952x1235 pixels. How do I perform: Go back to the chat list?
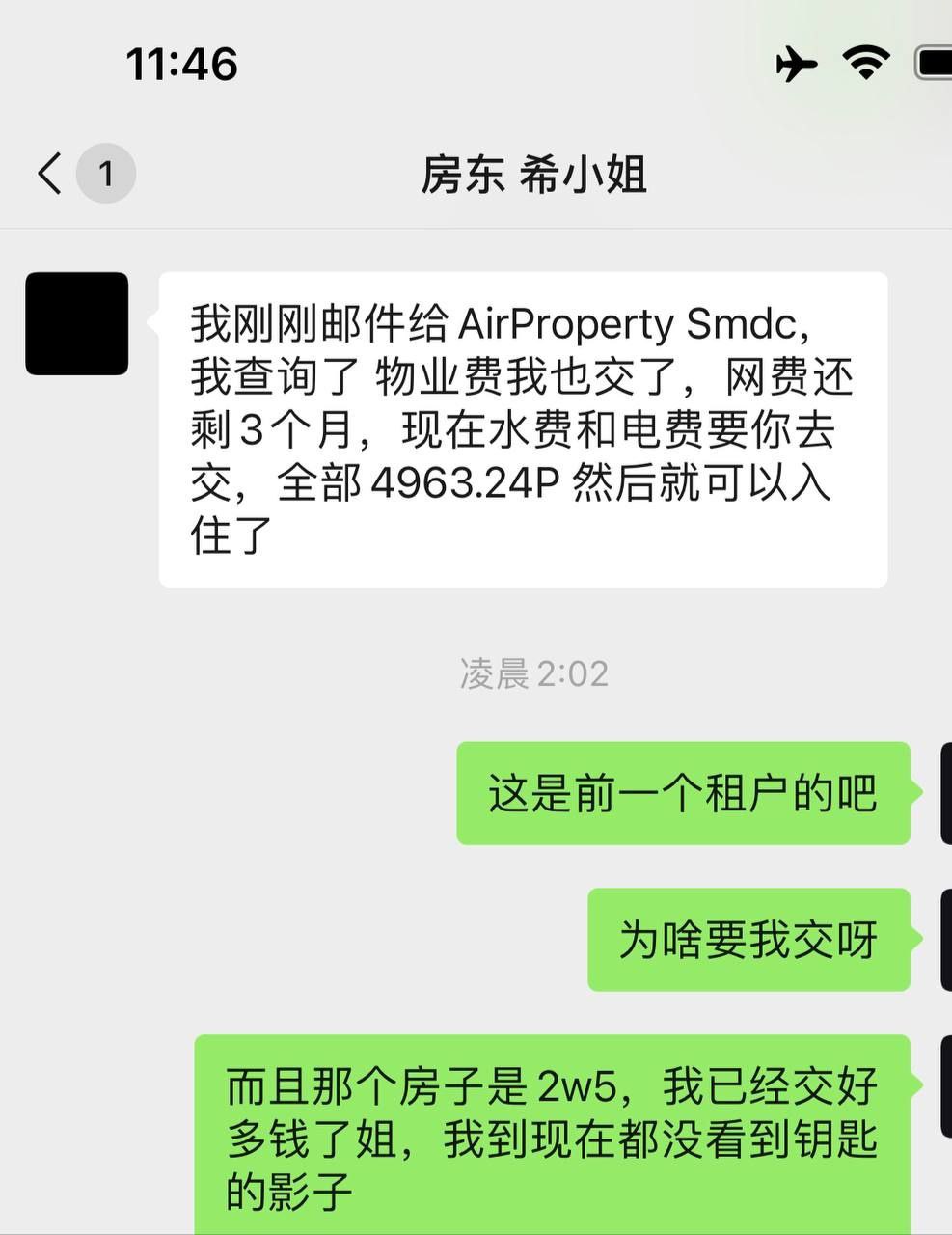pos(50,174)
